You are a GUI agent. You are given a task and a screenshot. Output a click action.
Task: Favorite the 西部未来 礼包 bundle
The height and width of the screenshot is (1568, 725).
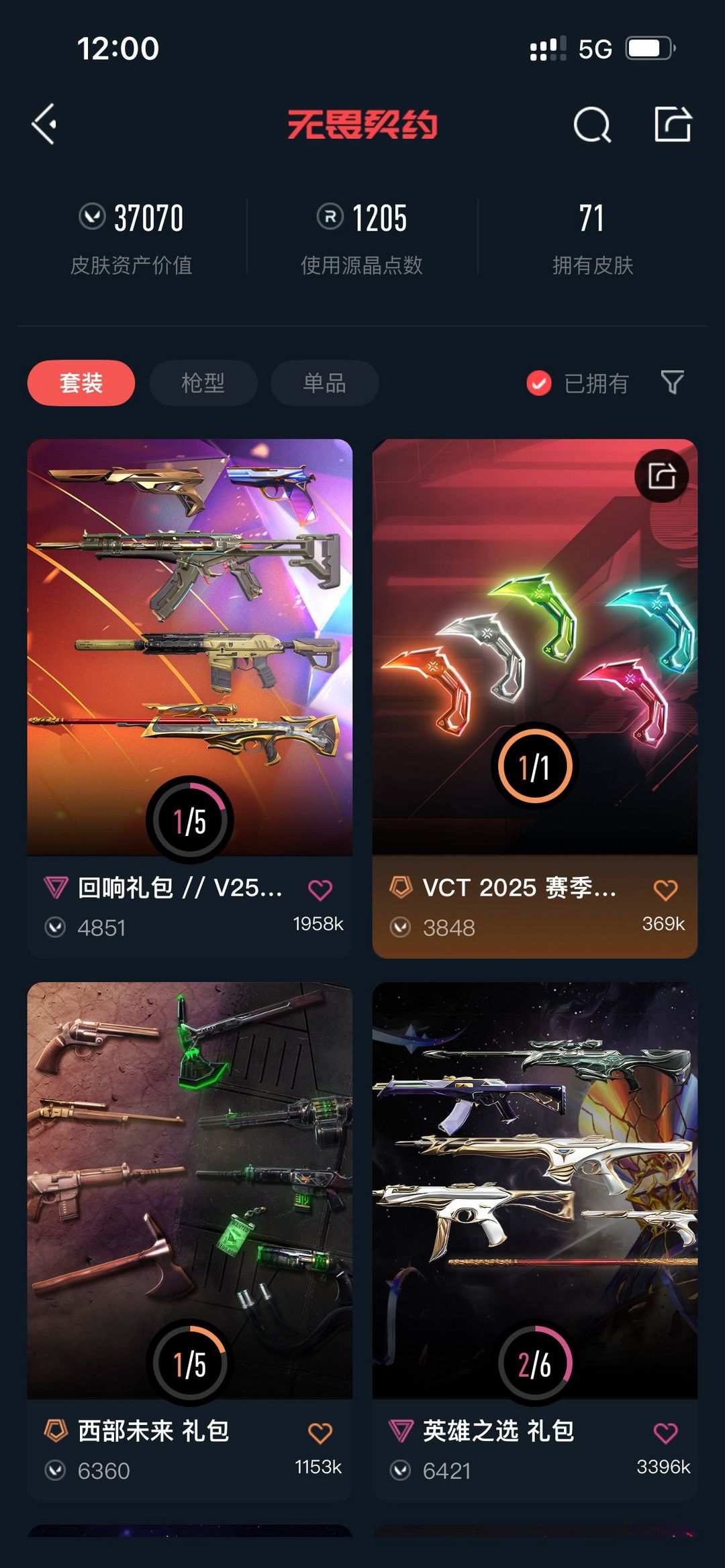(320, 1433)
